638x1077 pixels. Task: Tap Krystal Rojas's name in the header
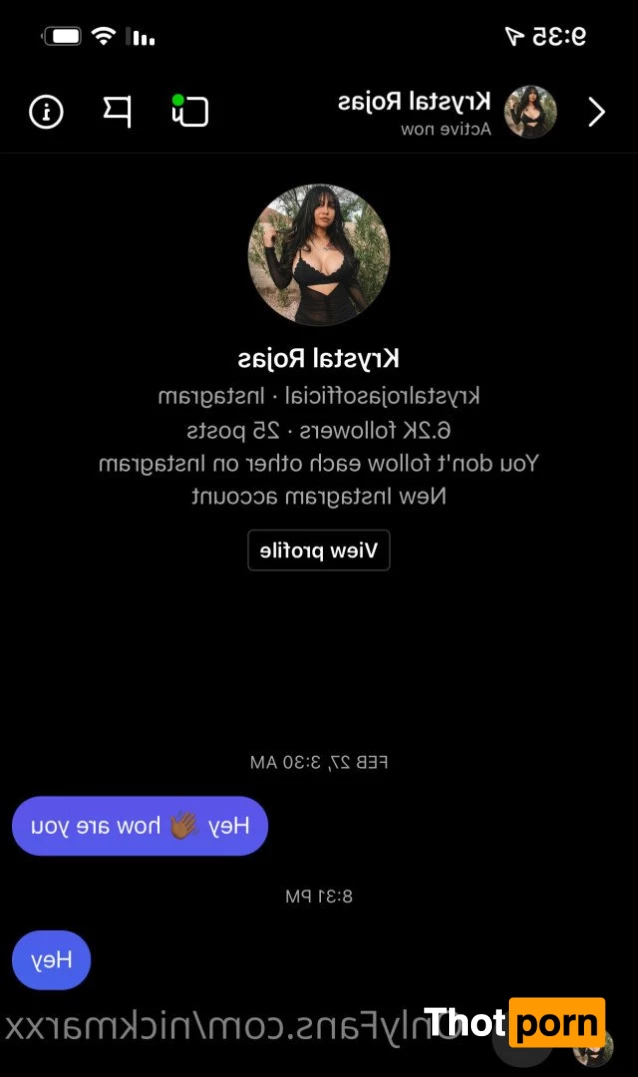pos(414,102)
